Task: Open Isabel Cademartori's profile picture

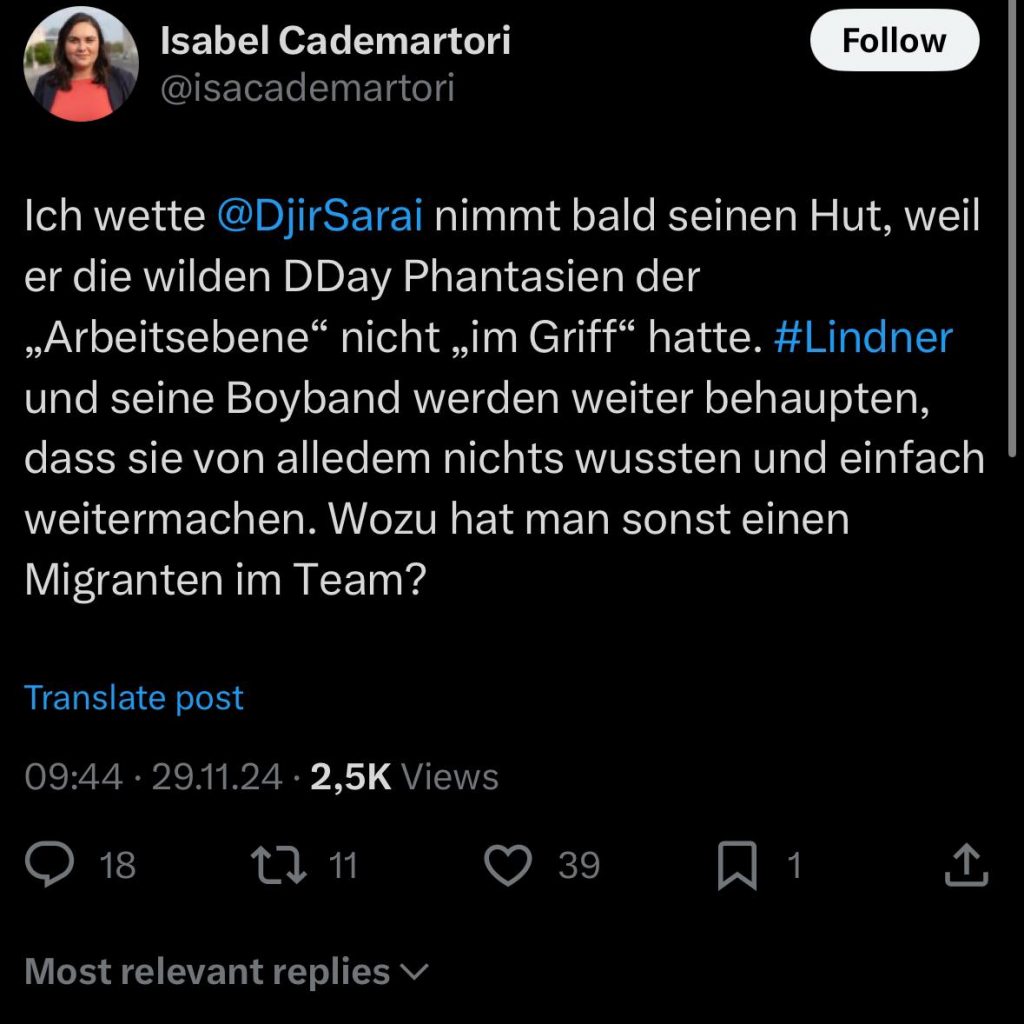Action: (80, 65)
